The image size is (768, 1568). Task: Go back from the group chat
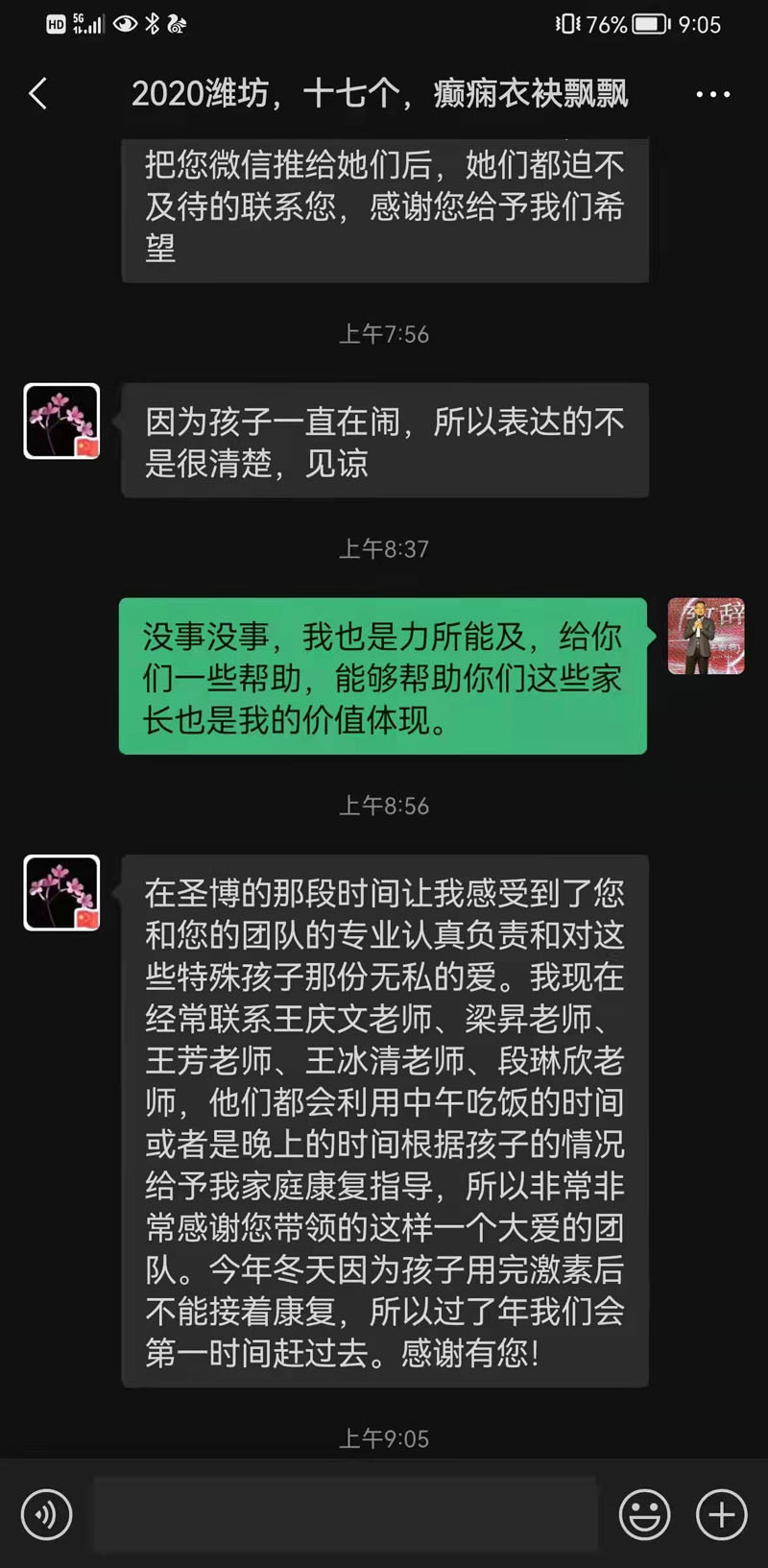click(38, 94)
